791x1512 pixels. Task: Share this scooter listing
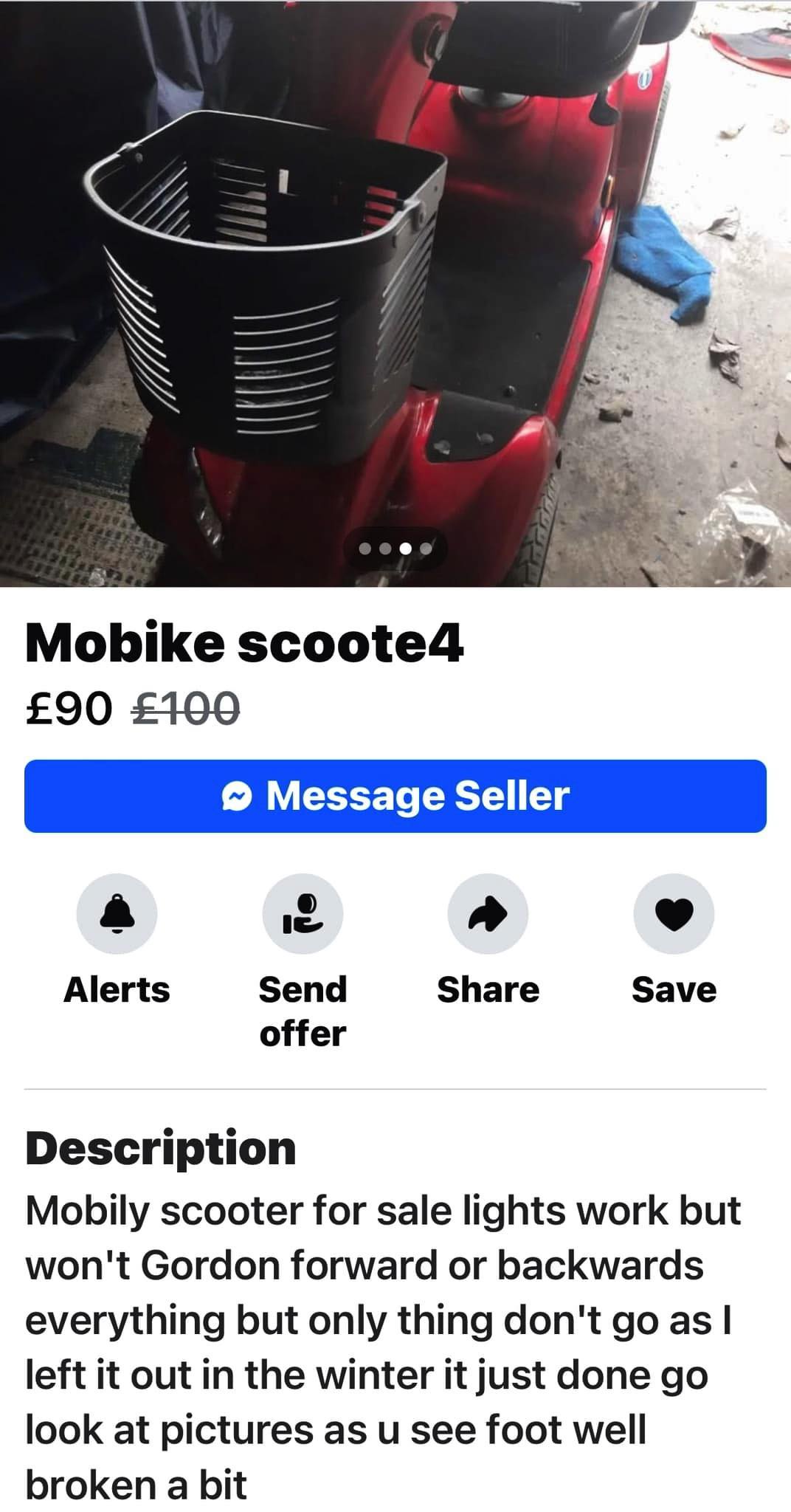tap(488, 914)
